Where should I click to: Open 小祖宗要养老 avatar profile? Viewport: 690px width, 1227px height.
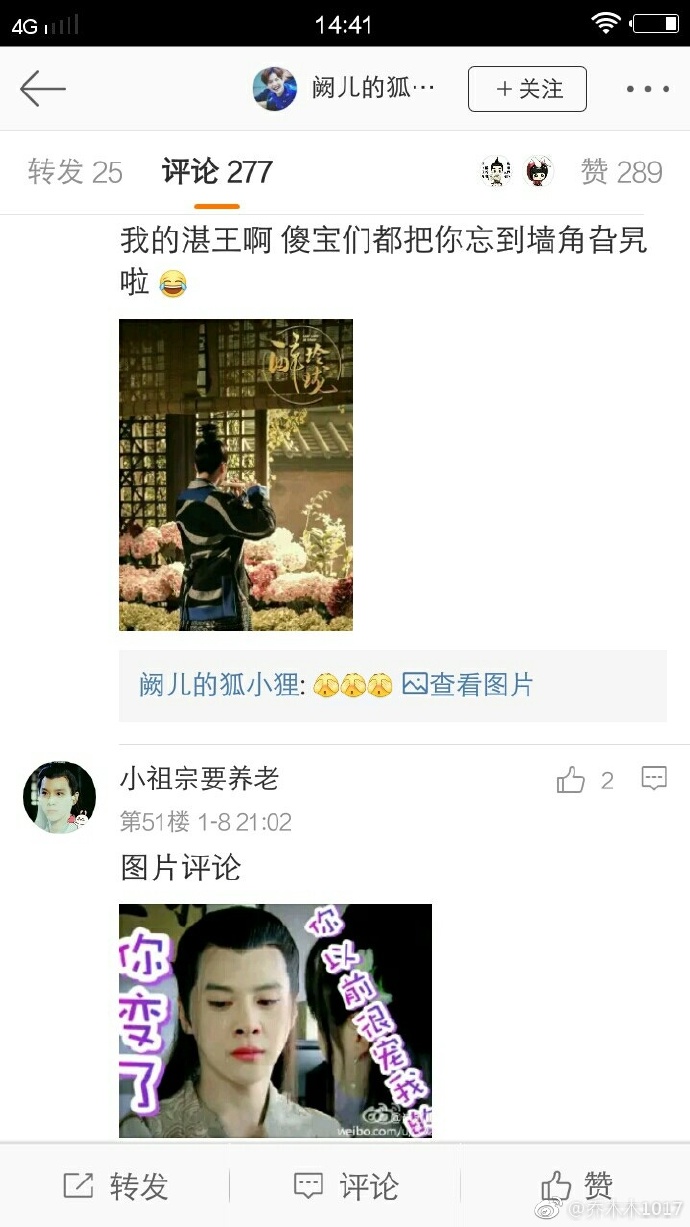click(x=59, y=797)
